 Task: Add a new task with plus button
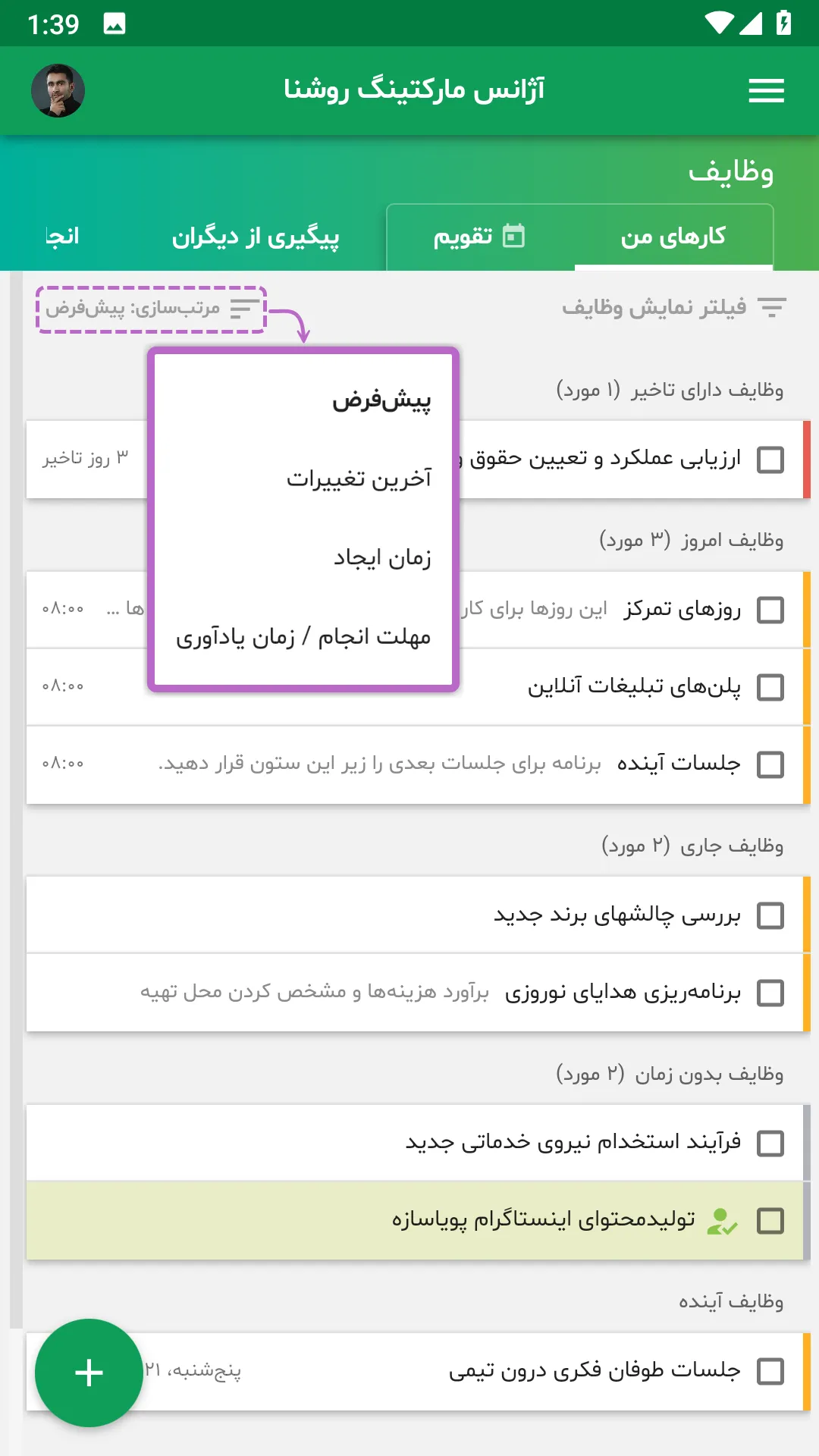[89, 1373]
